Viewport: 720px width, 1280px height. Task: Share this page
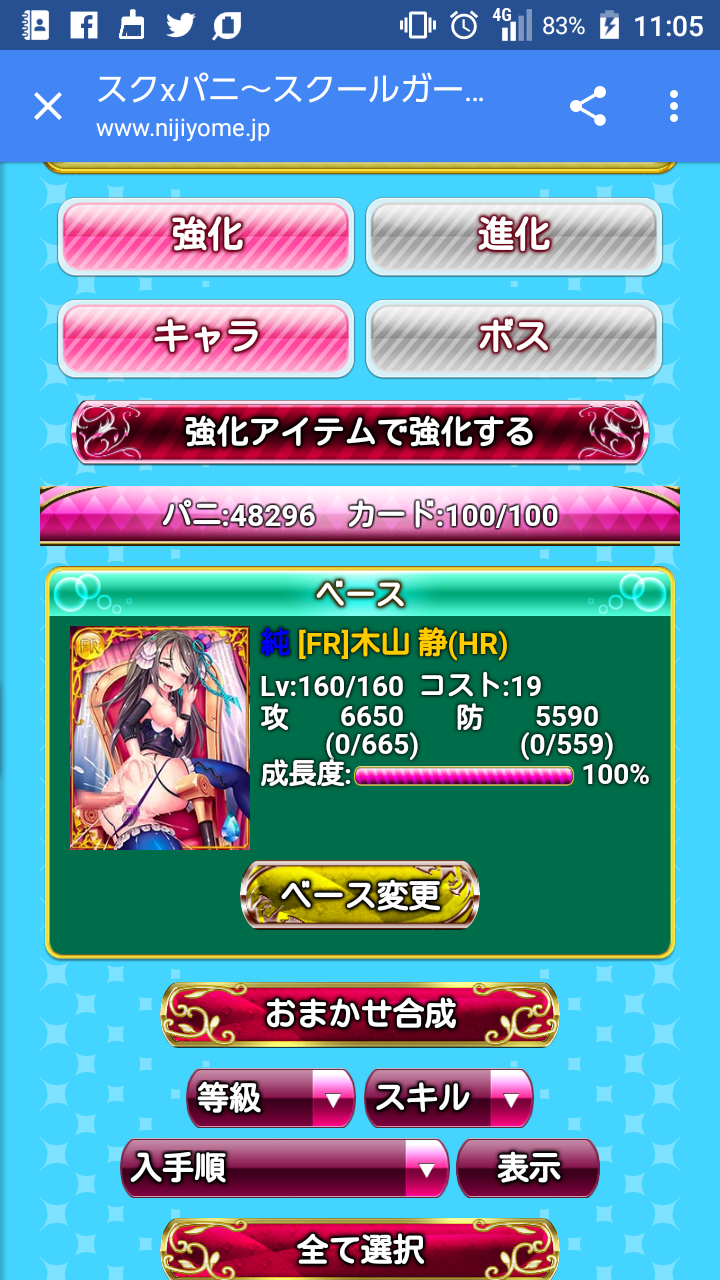click(x=588, y=106)
